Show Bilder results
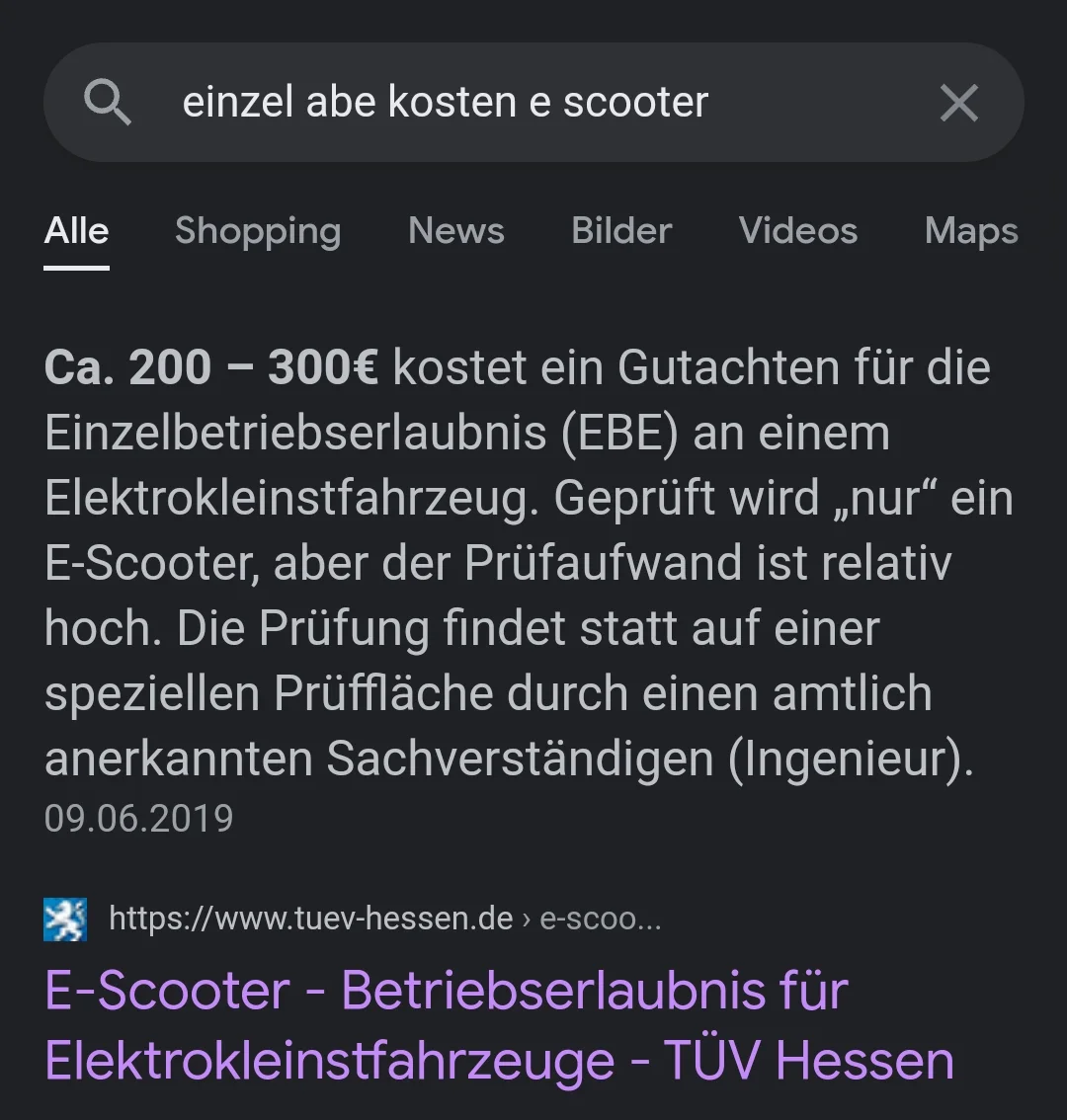The image size is (1067, 1120). (621, 231)
